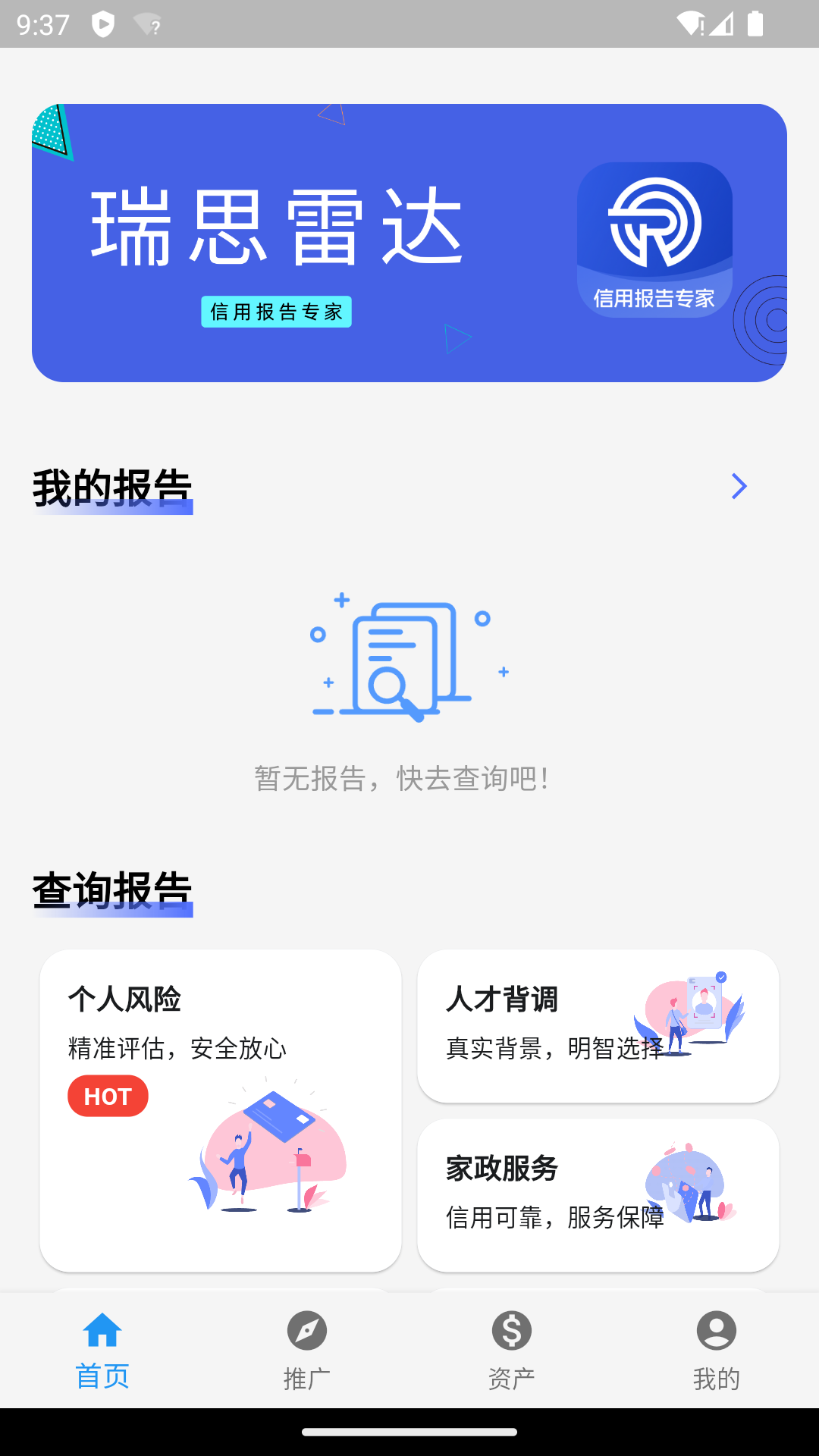Select the 人才背调 card

(x=598, y=1025)
